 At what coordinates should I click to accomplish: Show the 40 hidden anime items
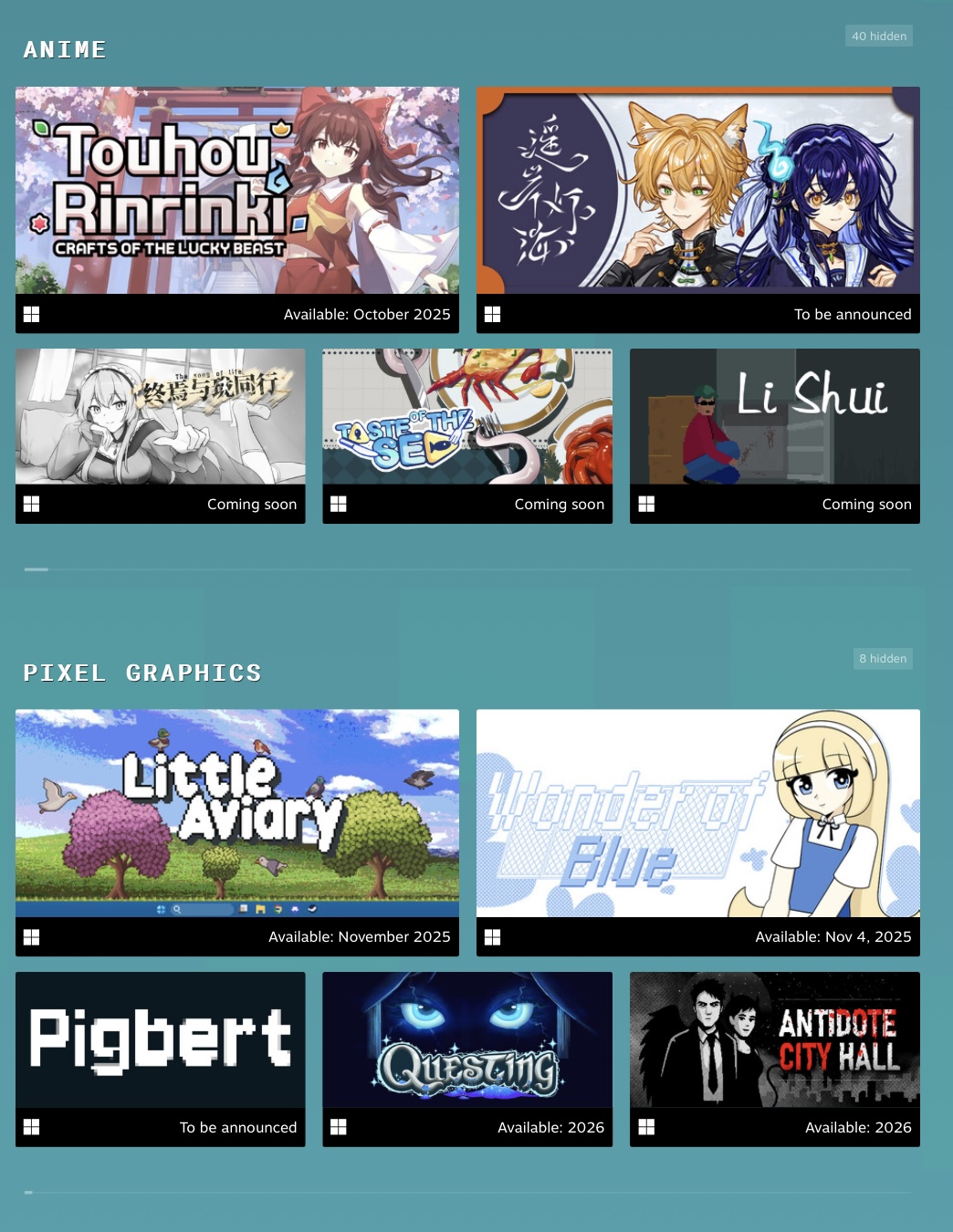(878, 37)
